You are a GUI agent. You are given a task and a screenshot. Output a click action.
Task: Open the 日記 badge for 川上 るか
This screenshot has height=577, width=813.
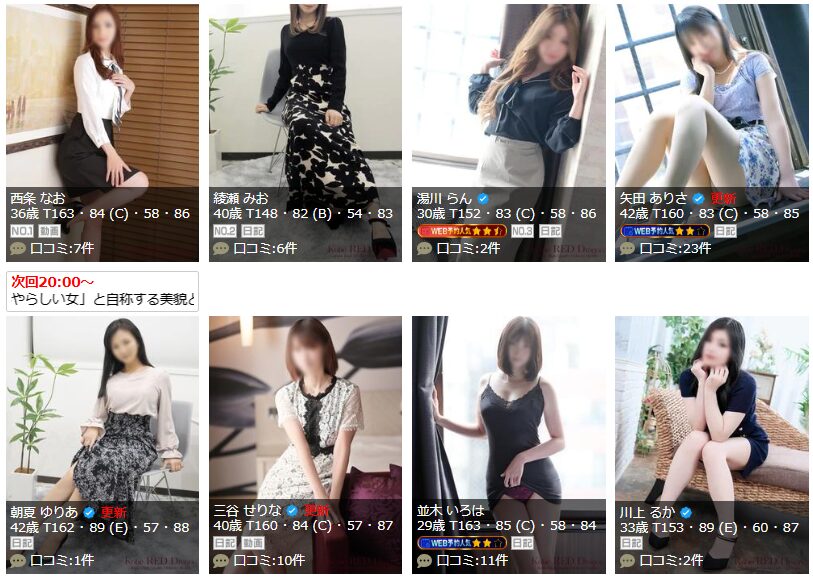[629, 543]
